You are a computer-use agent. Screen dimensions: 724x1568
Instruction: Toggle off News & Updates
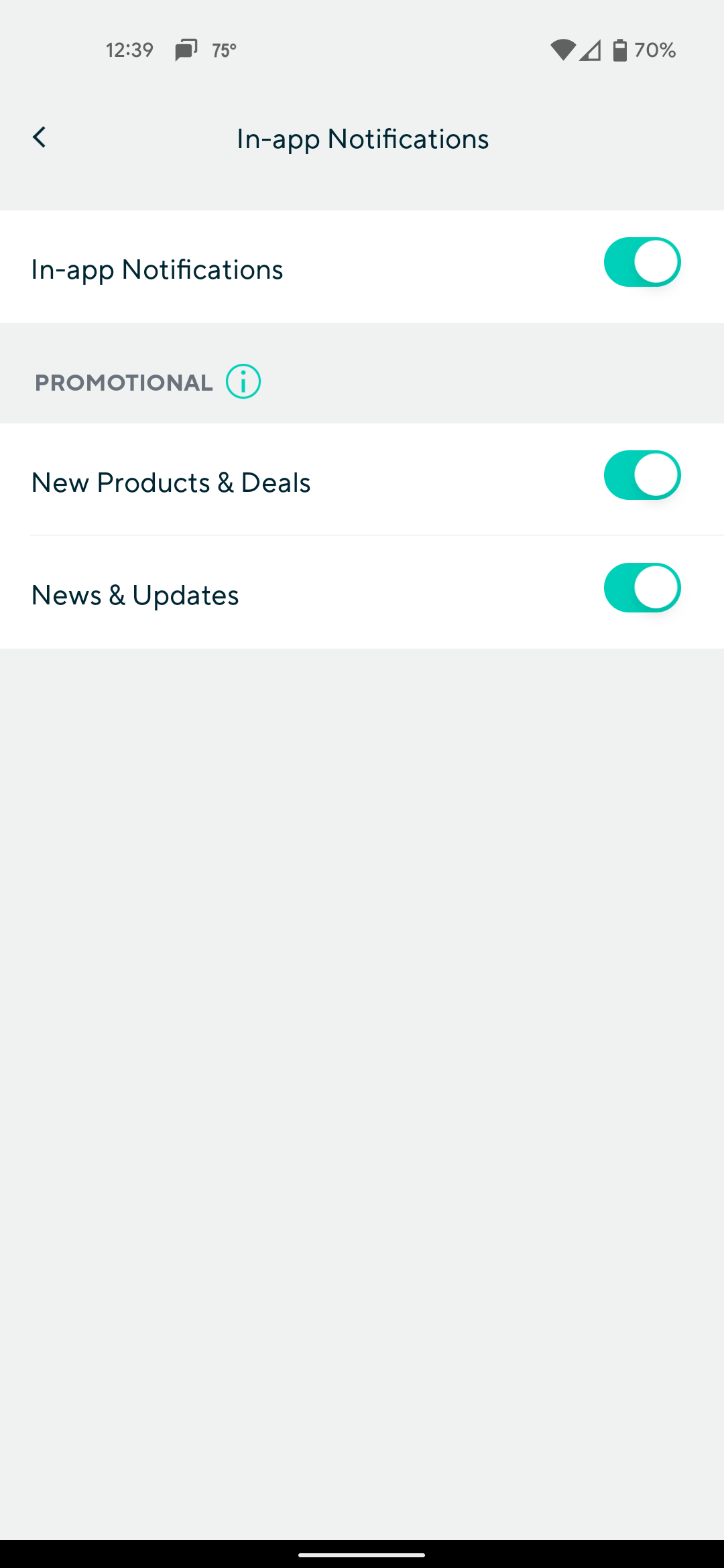642,588
